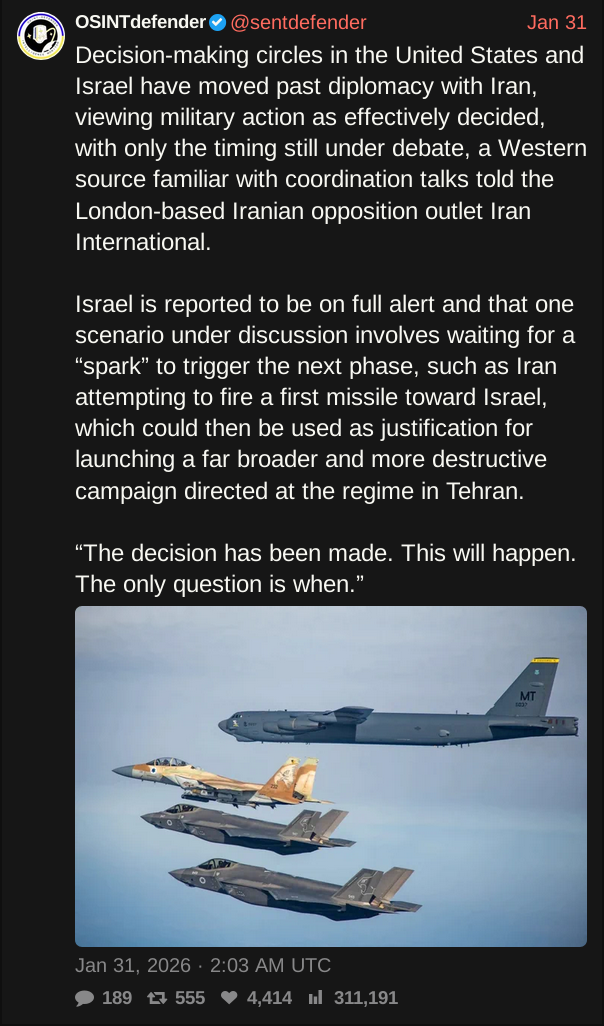Visit the @sentdefender handle
The image size is (604, 1026).
[x=298, y=22]
